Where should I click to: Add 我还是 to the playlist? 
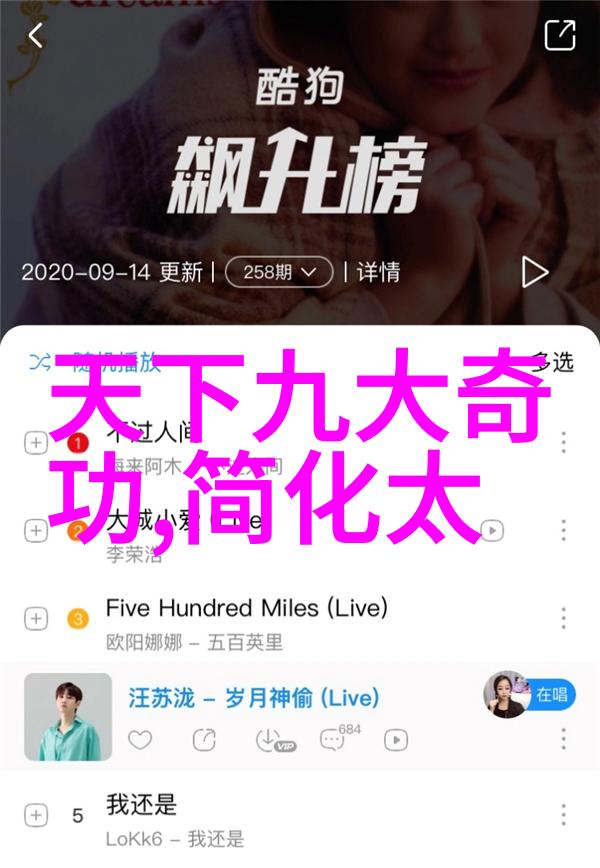click(x=37, y=815)
